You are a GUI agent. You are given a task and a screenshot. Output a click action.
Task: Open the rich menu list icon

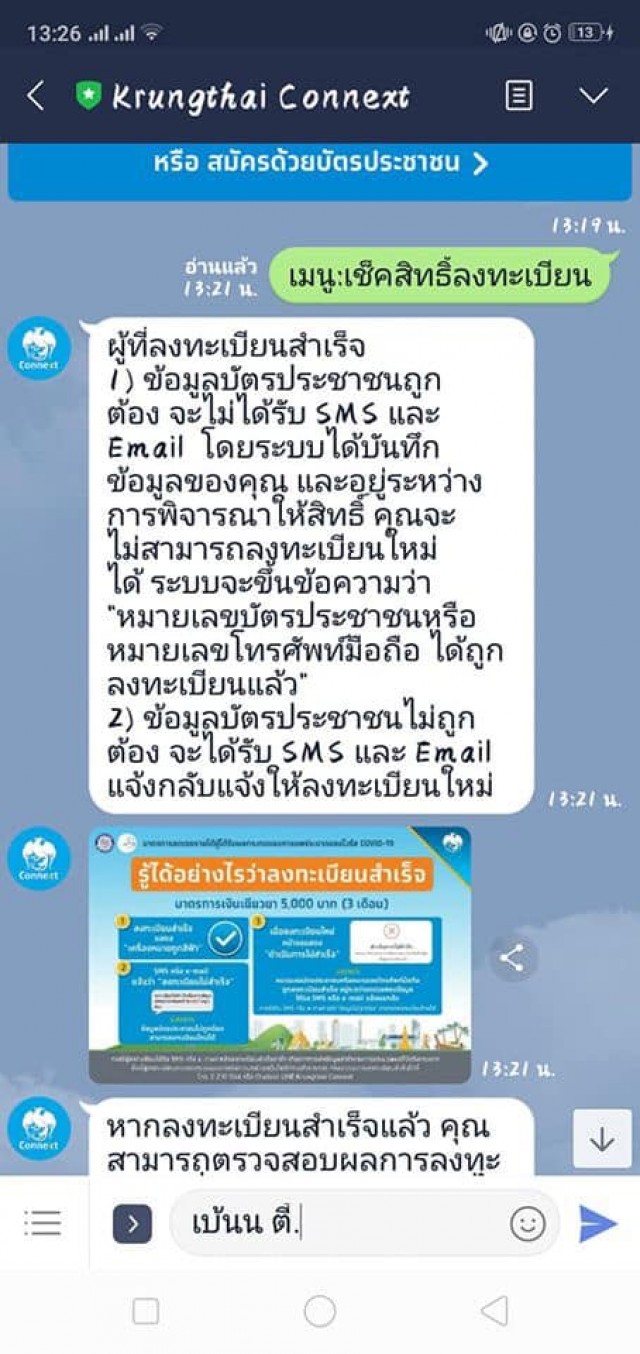pyautogui.click(x=43, y=1222)
